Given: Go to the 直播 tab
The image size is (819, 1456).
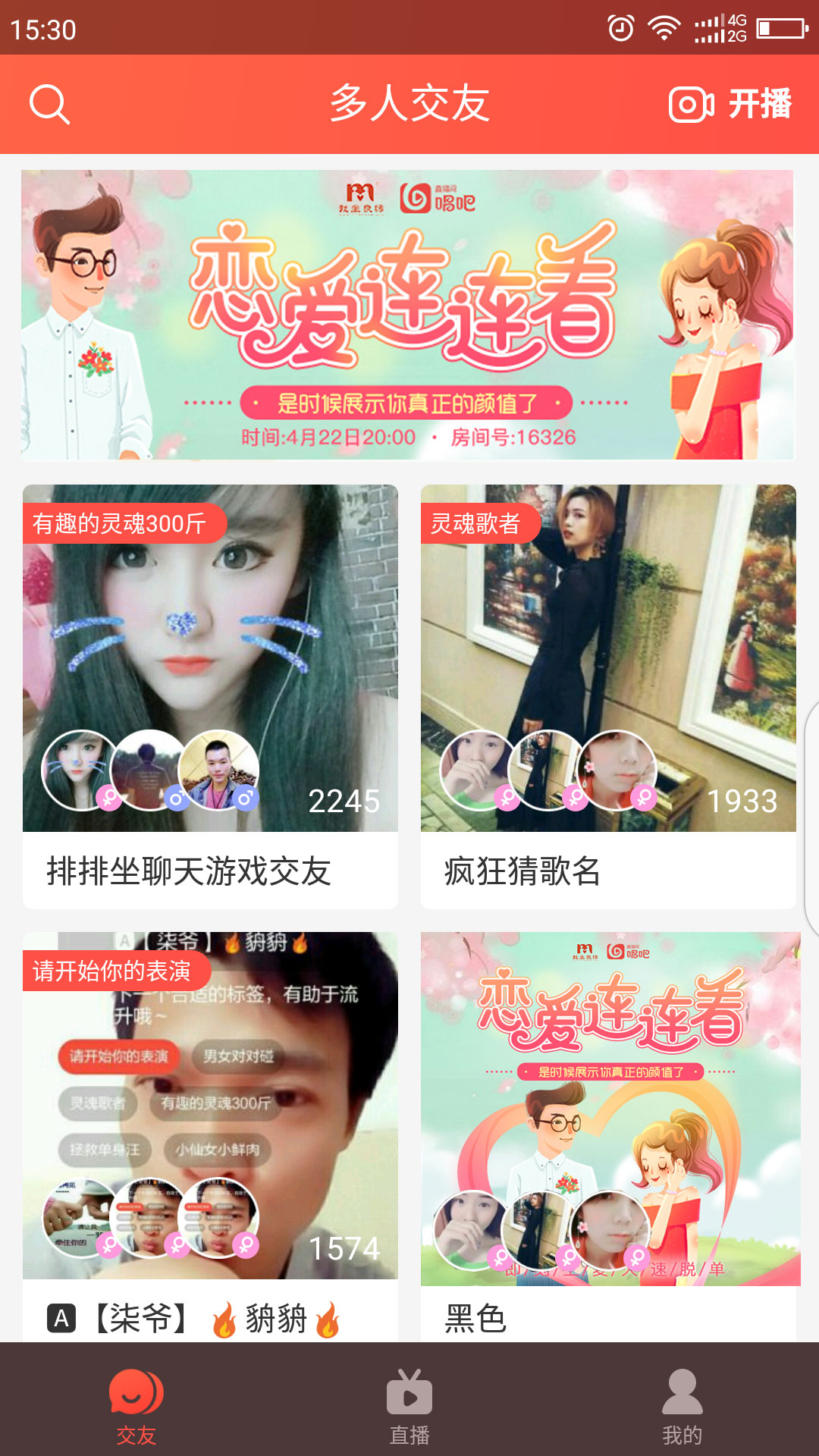Looking at the screenshot, I should click(409, 1407).
